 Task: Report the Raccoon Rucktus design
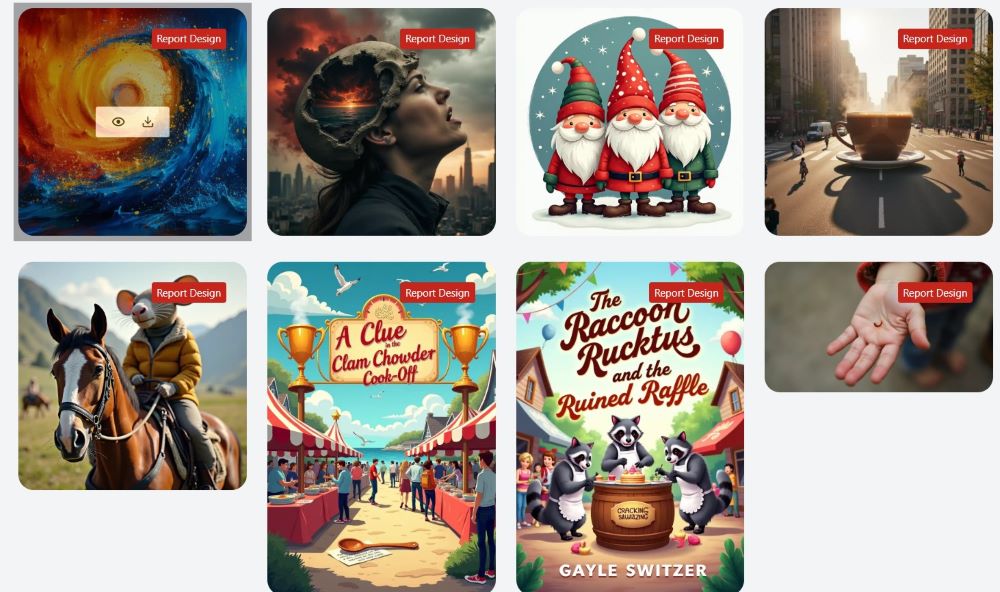click(x=686, y=293)
